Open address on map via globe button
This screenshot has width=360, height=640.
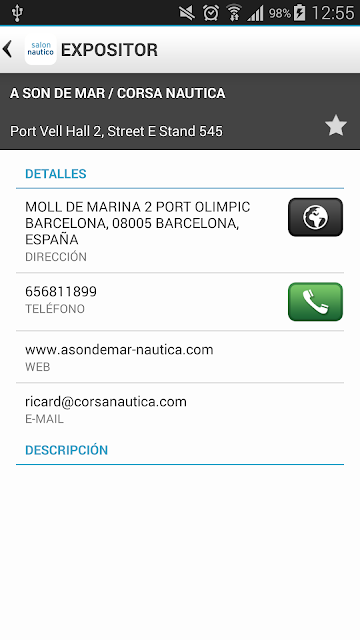click(x=316, y=217)
